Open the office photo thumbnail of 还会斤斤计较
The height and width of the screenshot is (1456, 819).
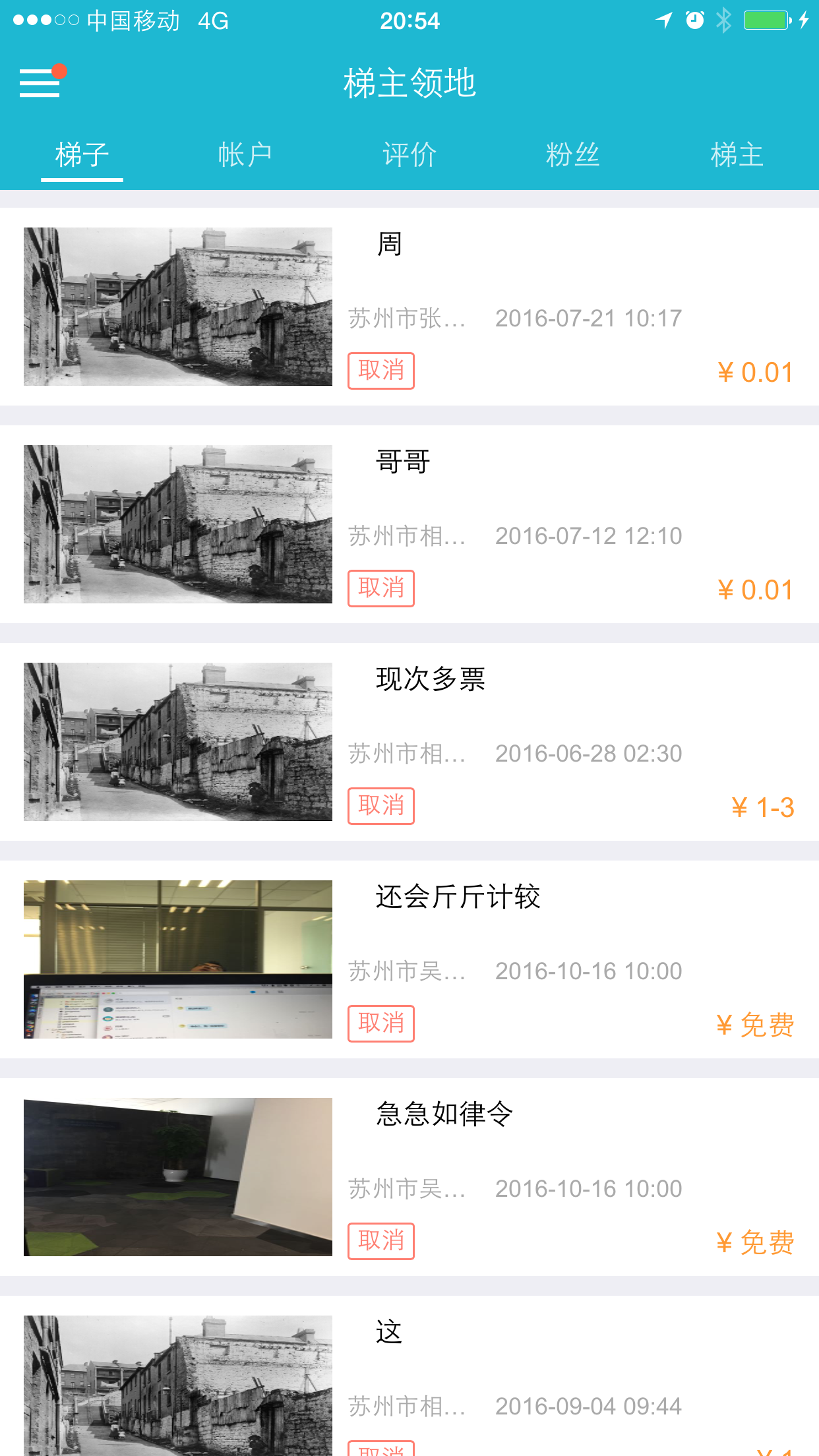[x=177, y=959]
